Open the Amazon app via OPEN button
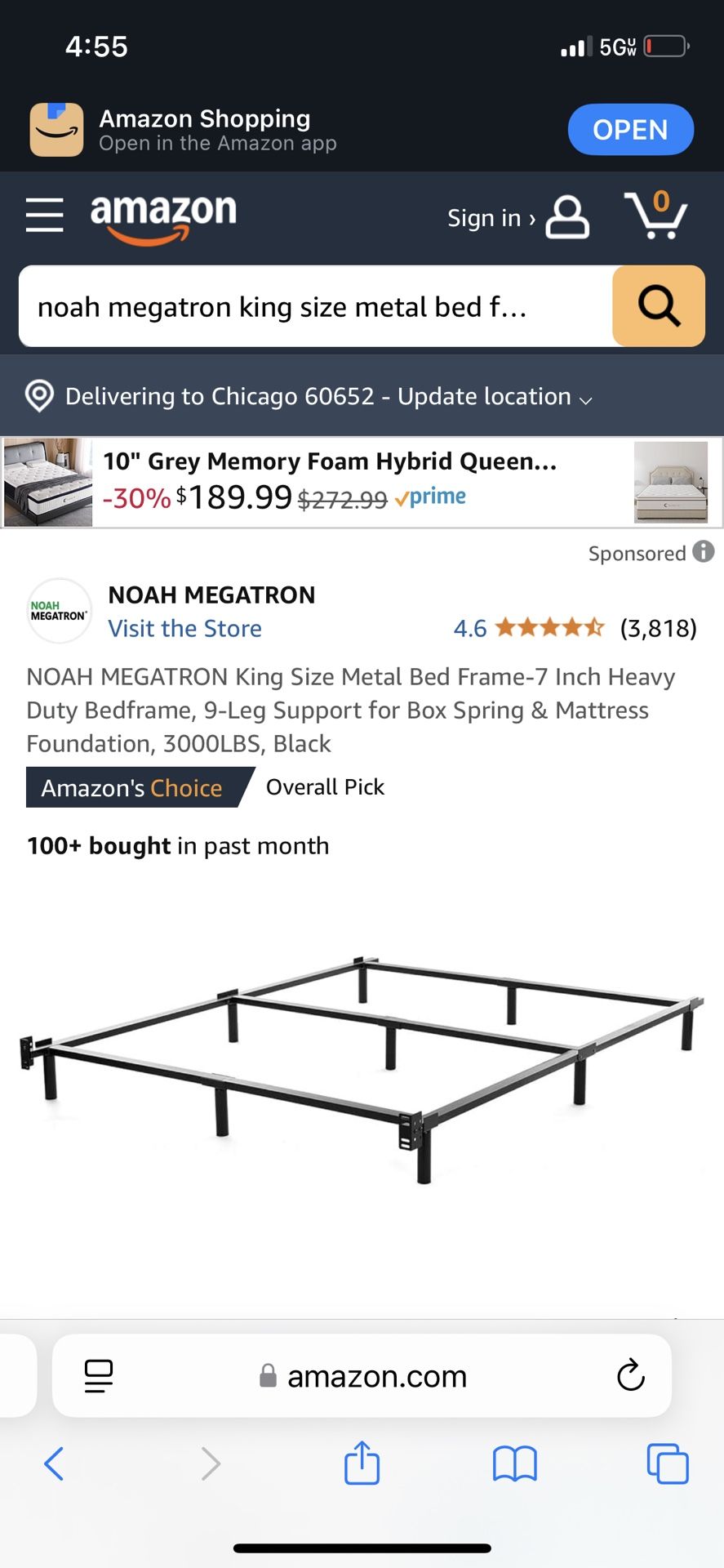 (x=630, y=130)
